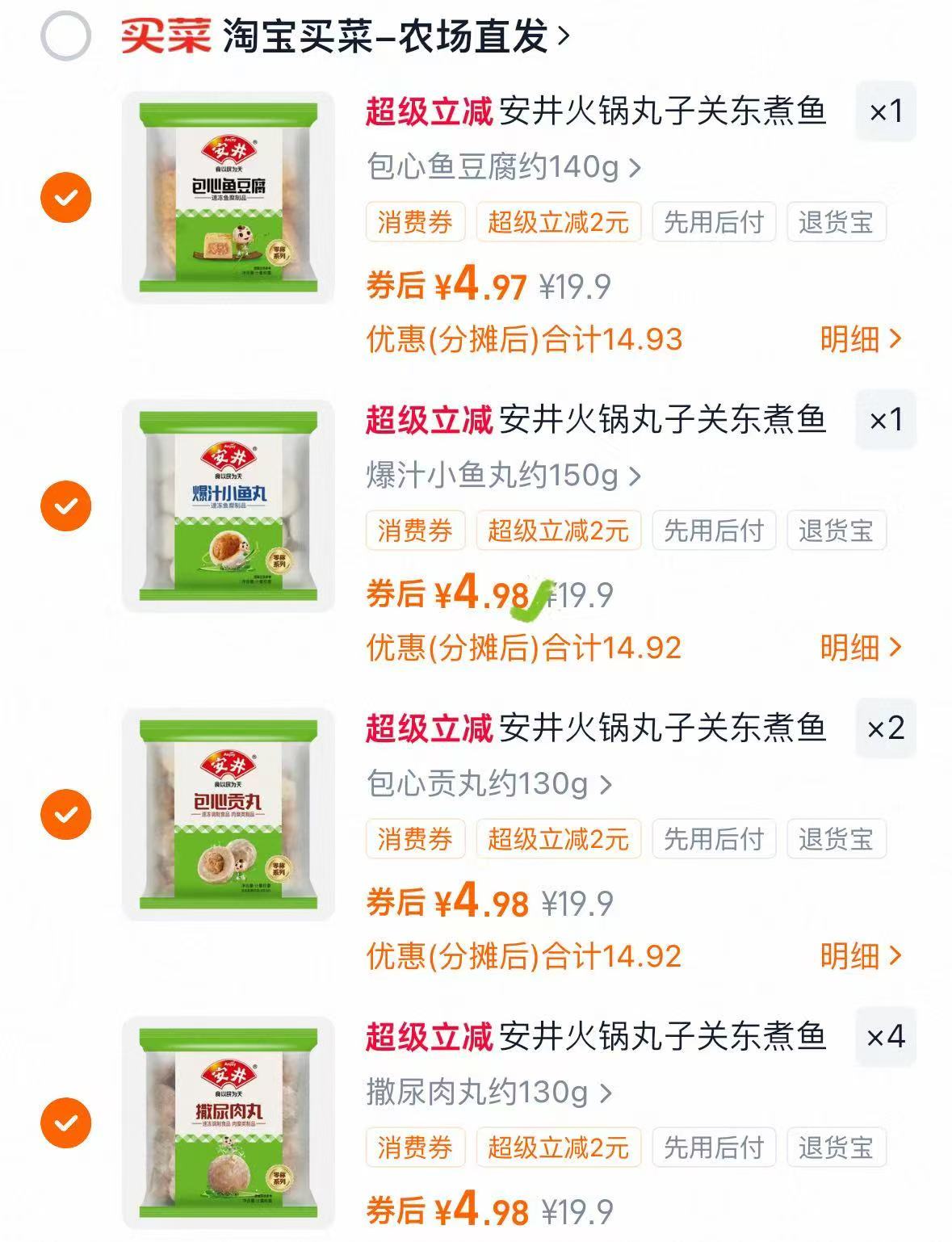
Task: Open 包心贡丸 product image
Action: click(229, 814)
